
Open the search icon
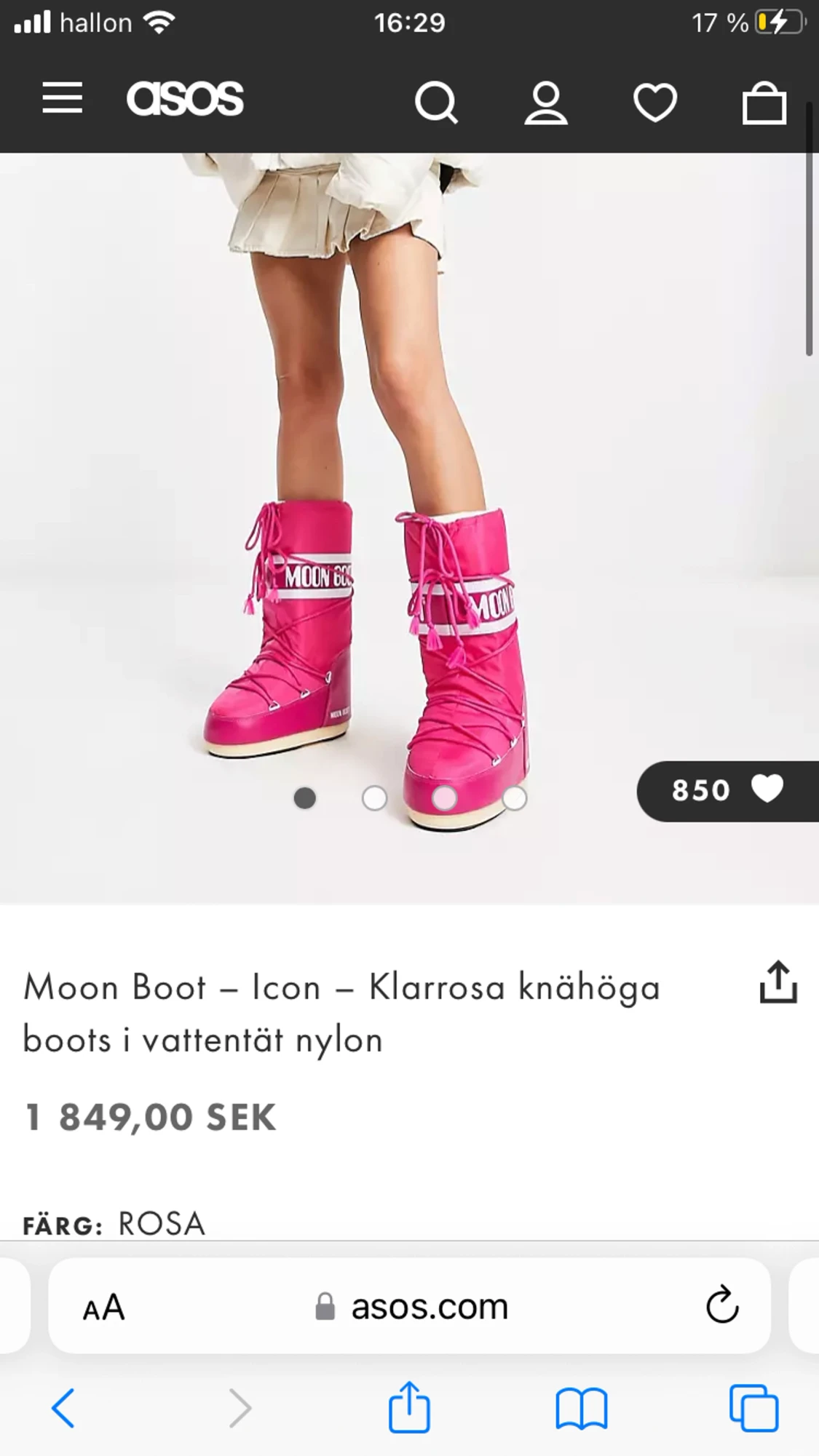click(x=436, y=103)
